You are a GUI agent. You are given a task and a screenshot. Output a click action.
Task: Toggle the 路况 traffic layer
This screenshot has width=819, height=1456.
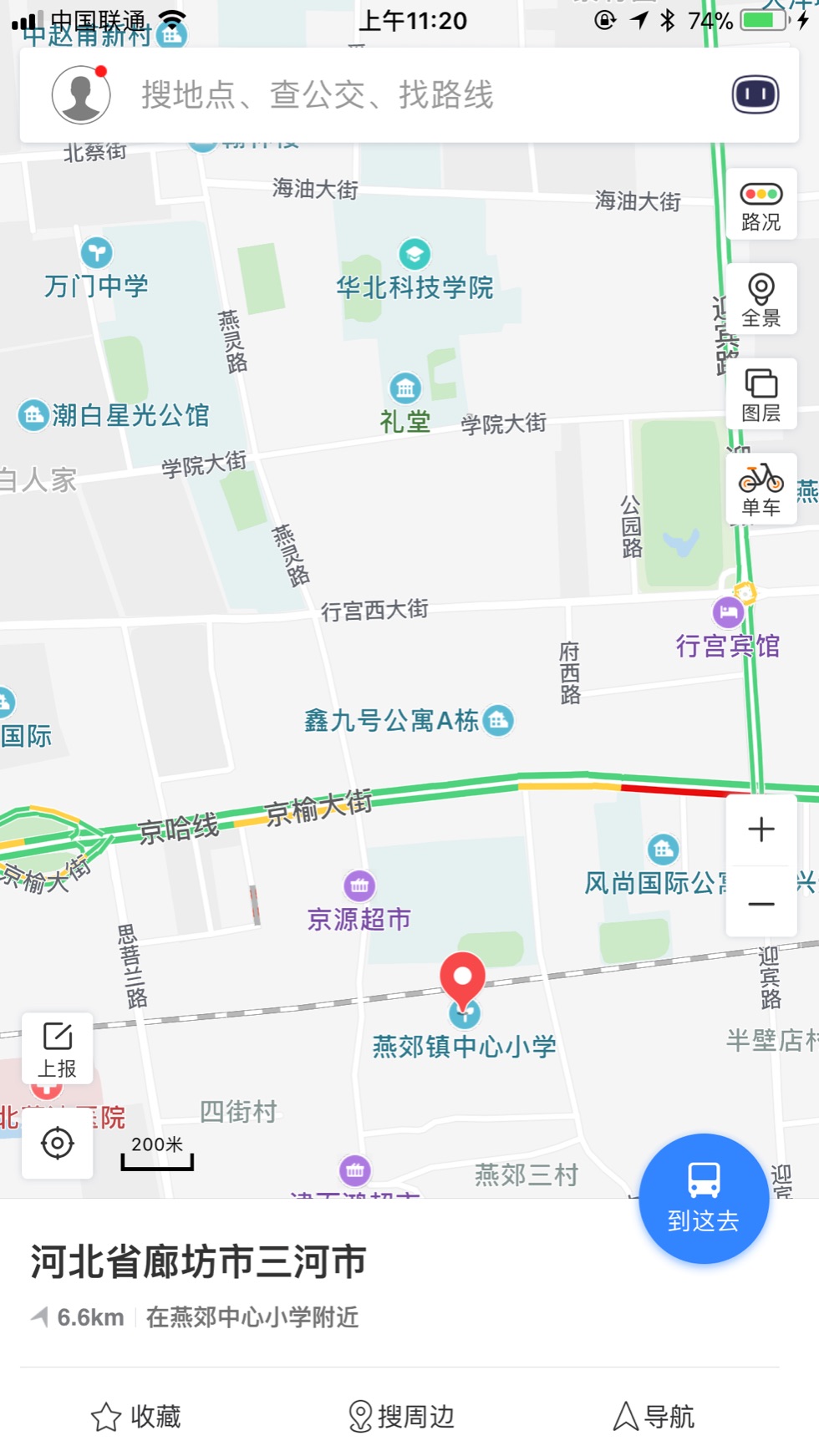[x=760, y=205]
